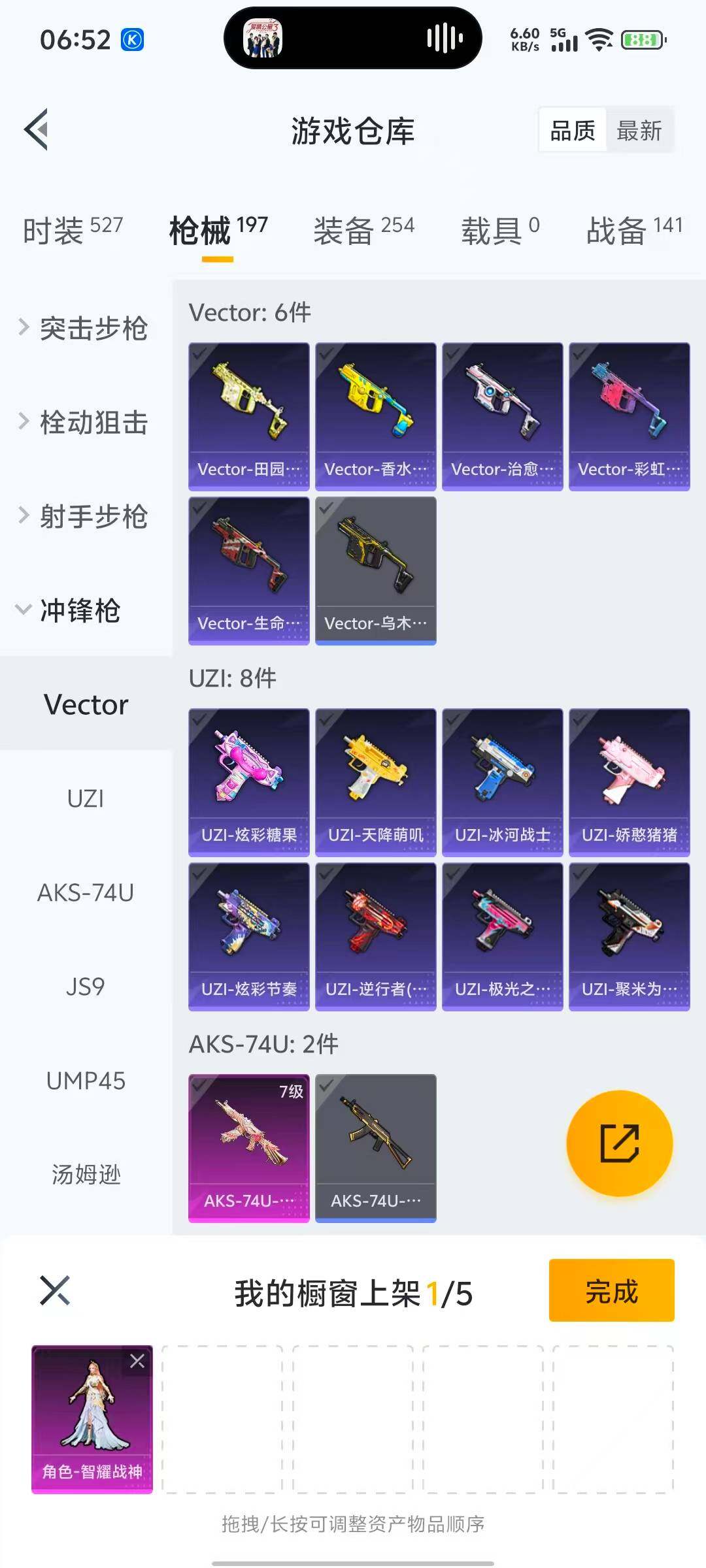Sort items by 最新

pyautogui.click(x=639, y=130)
